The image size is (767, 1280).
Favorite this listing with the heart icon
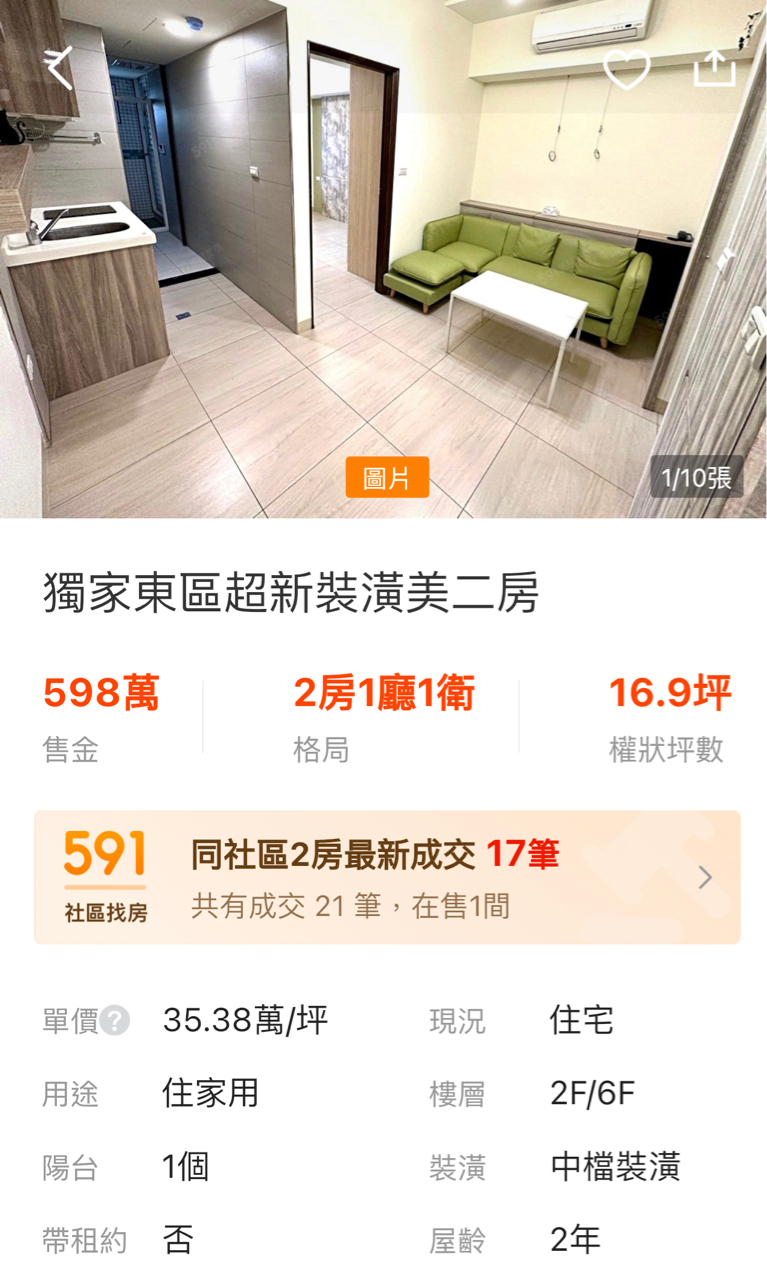tap(627, 69)
